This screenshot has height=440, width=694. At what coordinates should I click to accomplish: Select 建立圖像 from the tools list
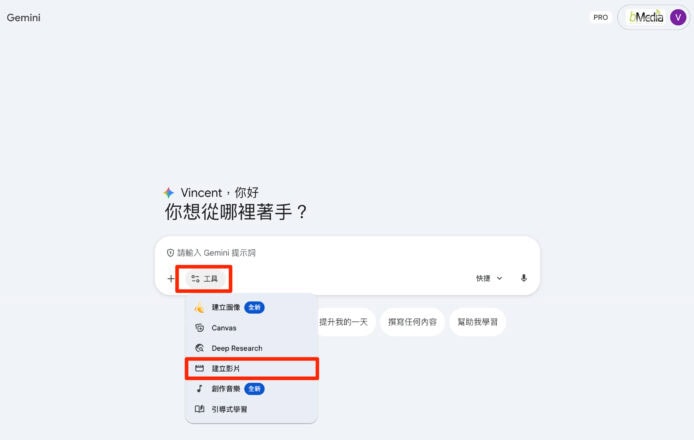tap(226, 307)
